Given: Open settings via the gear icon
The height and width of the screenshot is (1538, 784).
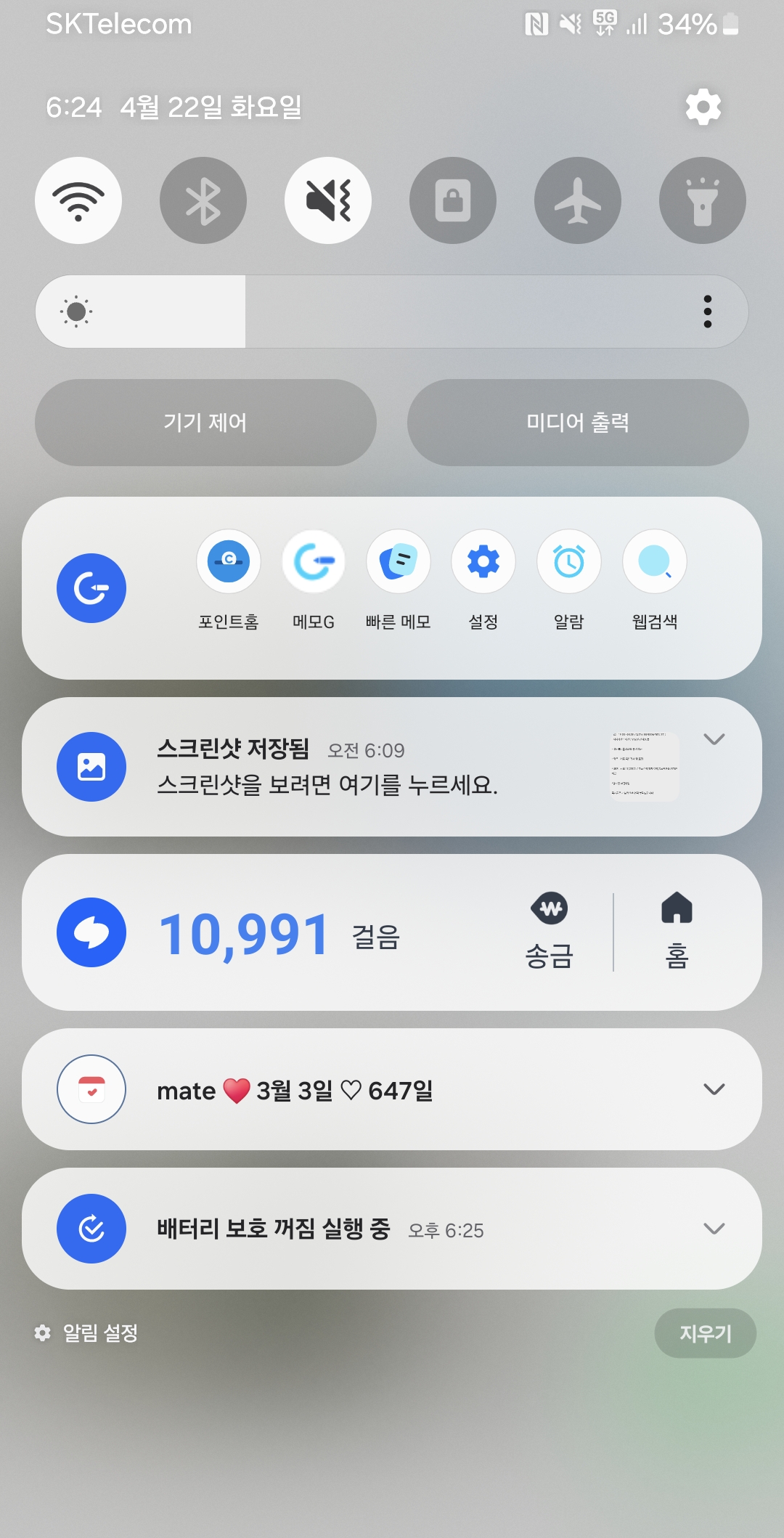Looking at the screenshot, I should pyautogui.click(x=703, y=107).
